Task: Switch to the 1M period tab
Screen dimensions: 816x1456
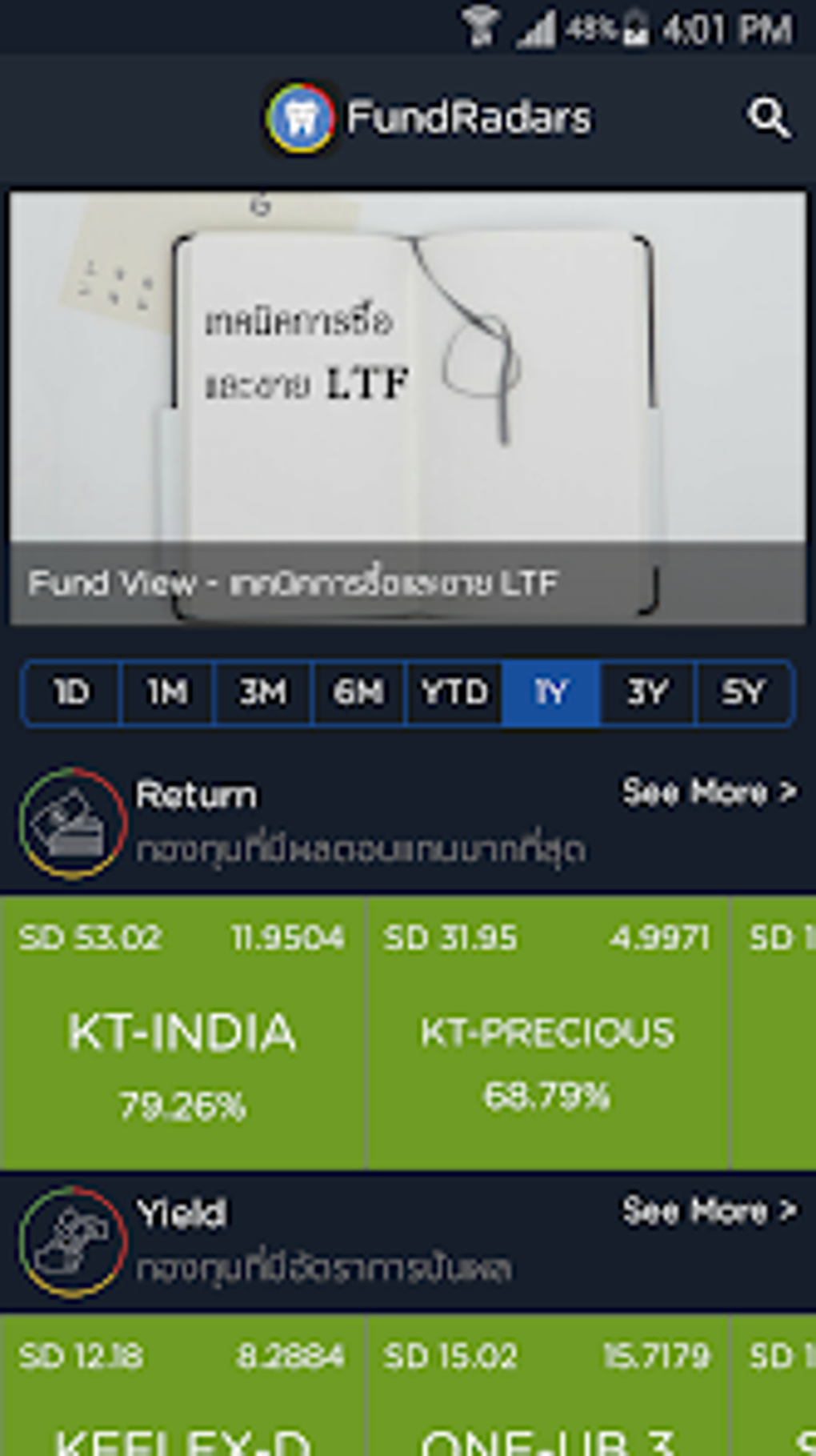Action: point(167,692)
